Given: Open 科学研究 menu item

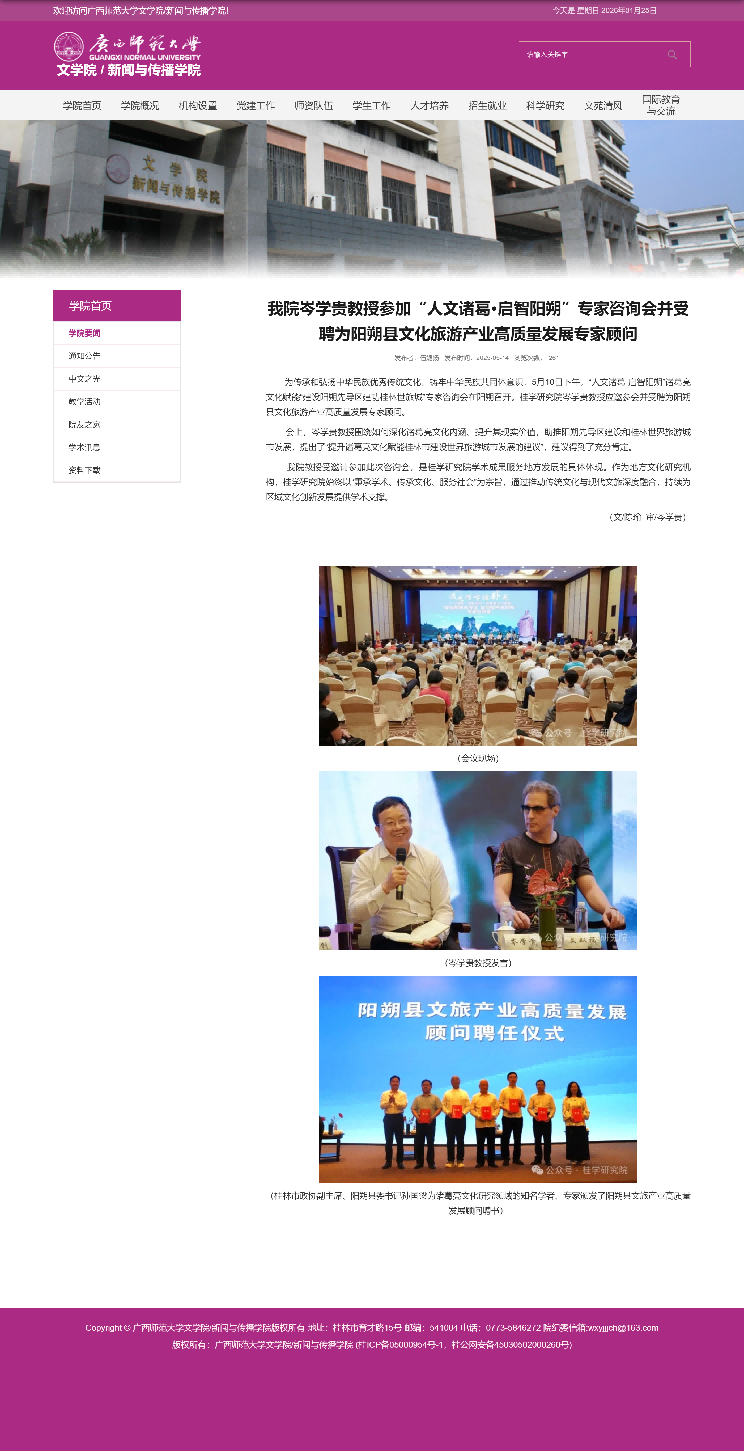Looking at the screenshot, I should point(546,105).
